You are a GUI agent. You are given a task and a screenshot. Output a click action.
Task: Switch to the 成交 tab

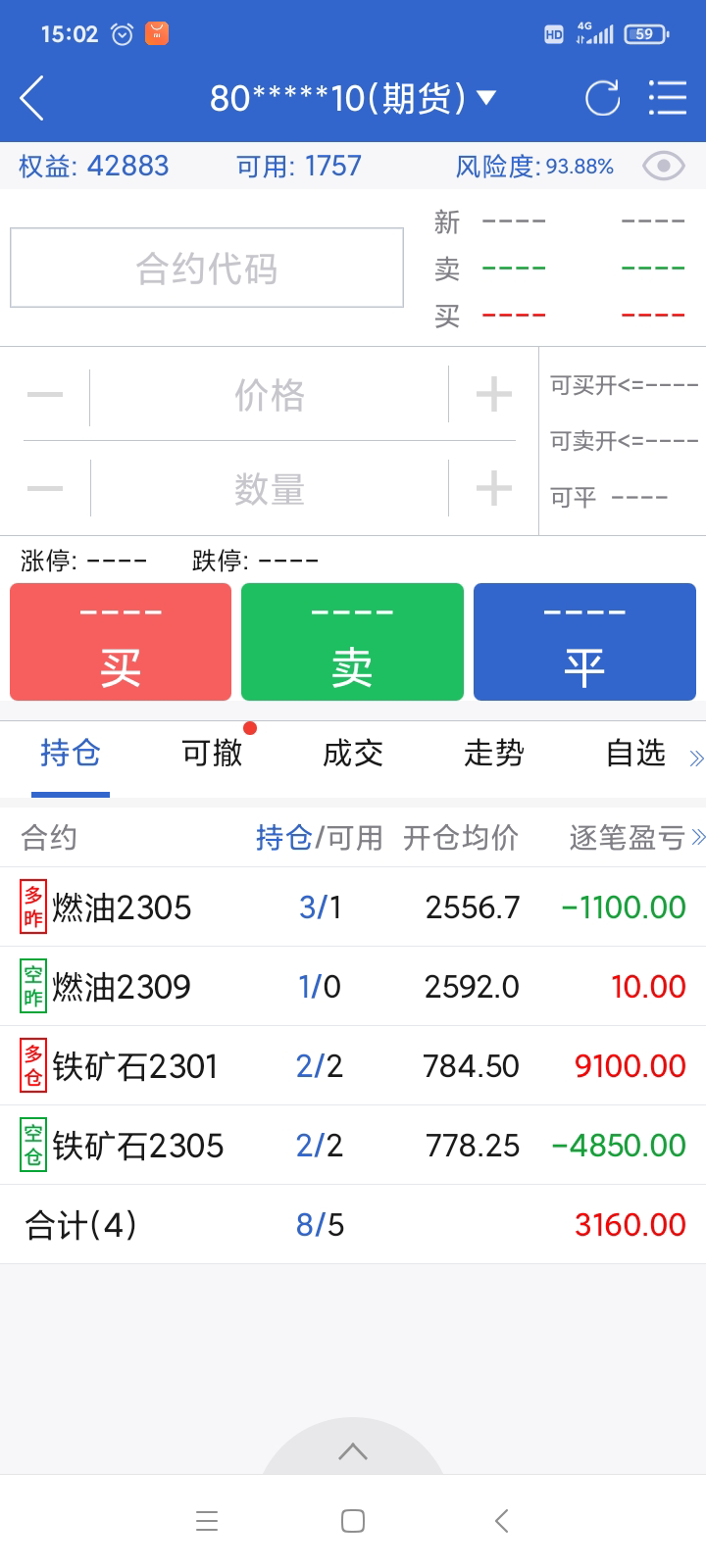353,754
